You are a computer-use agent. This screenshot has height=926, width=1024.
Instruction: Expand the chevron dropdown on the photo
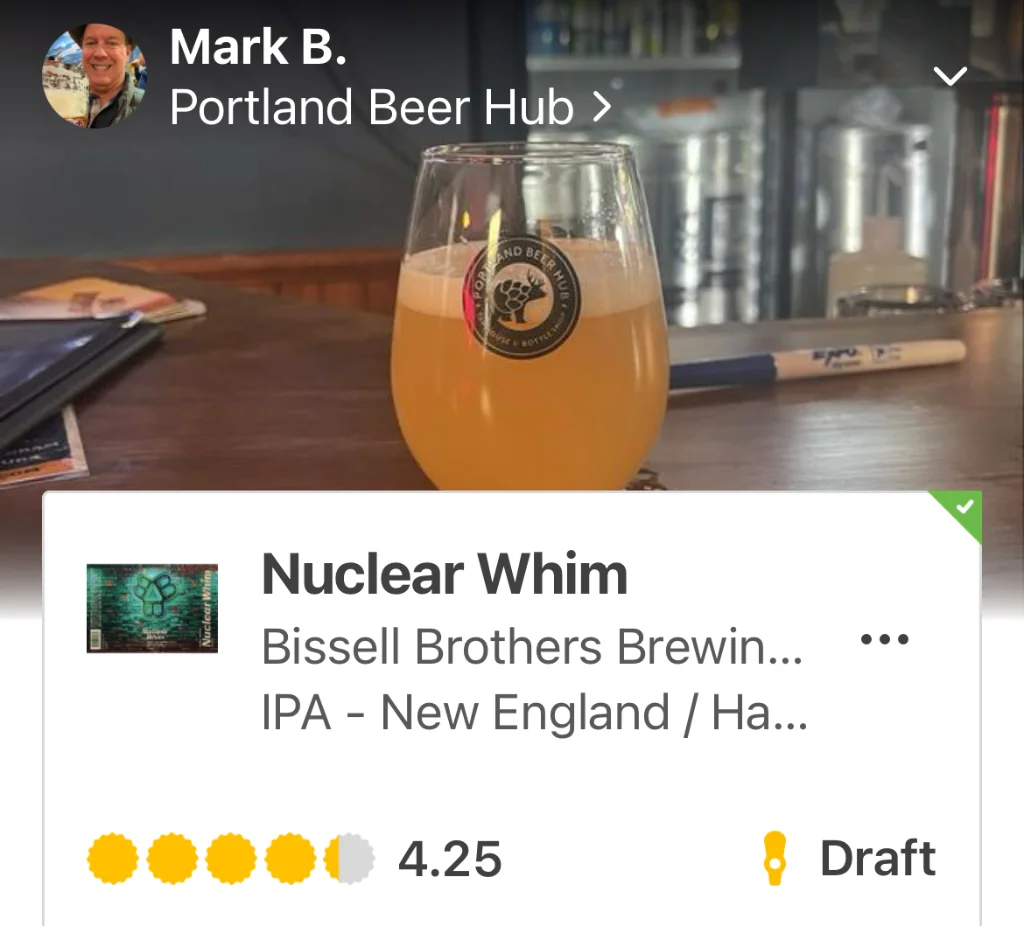pos(949,77)
